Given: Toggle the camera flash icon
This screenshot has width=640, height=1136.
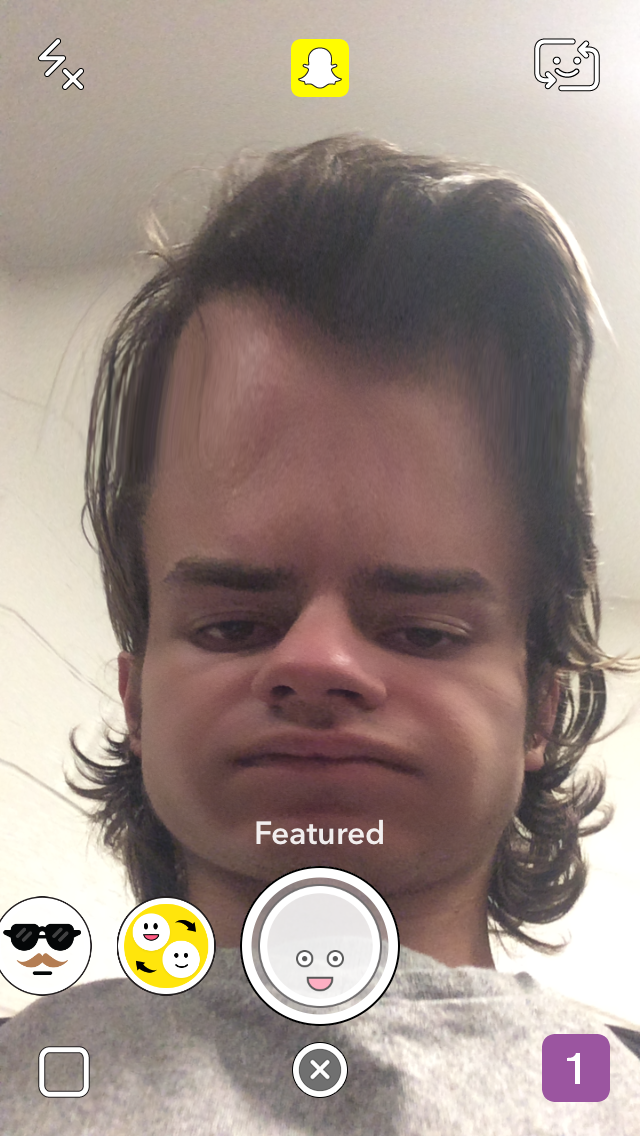Looking at the screenshot, I should pyautogui.click(x=61, y=64).
